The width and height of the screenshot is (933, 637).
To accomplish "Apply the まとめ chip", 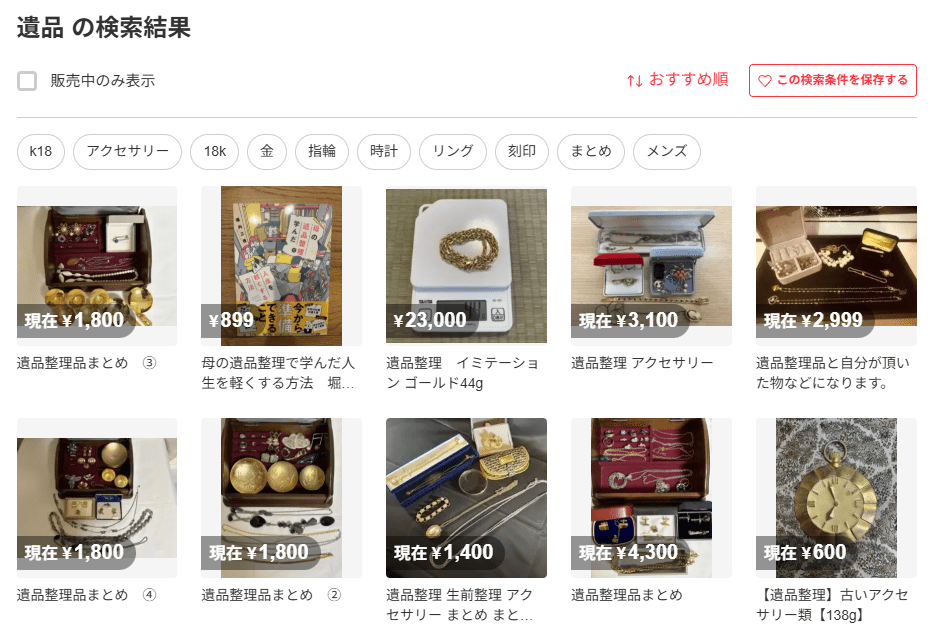I will (591, 152).
